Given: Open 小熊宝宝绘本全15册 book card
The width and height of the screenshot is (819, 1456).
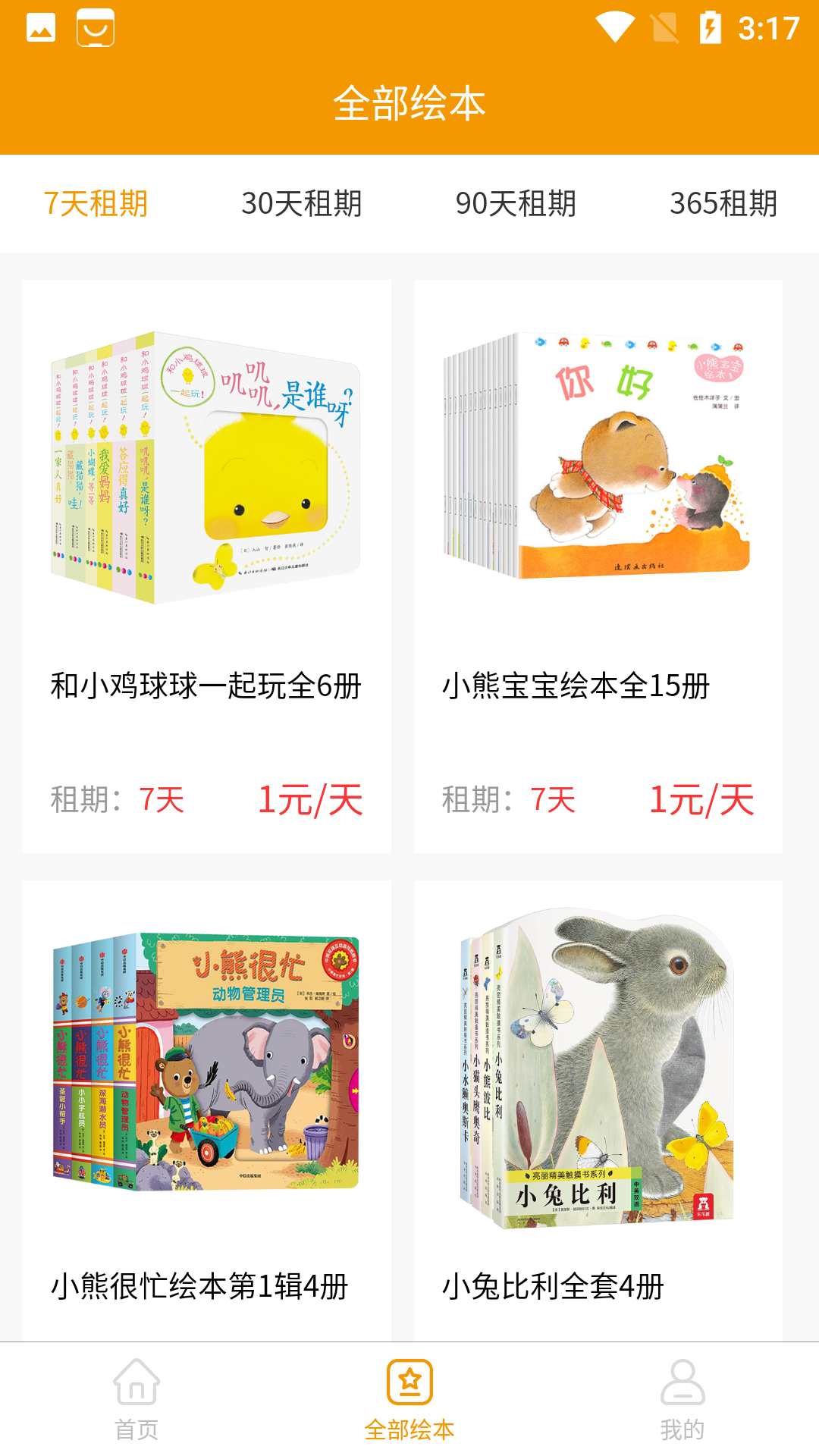Looking at the screenshot, I should (598, 566).
